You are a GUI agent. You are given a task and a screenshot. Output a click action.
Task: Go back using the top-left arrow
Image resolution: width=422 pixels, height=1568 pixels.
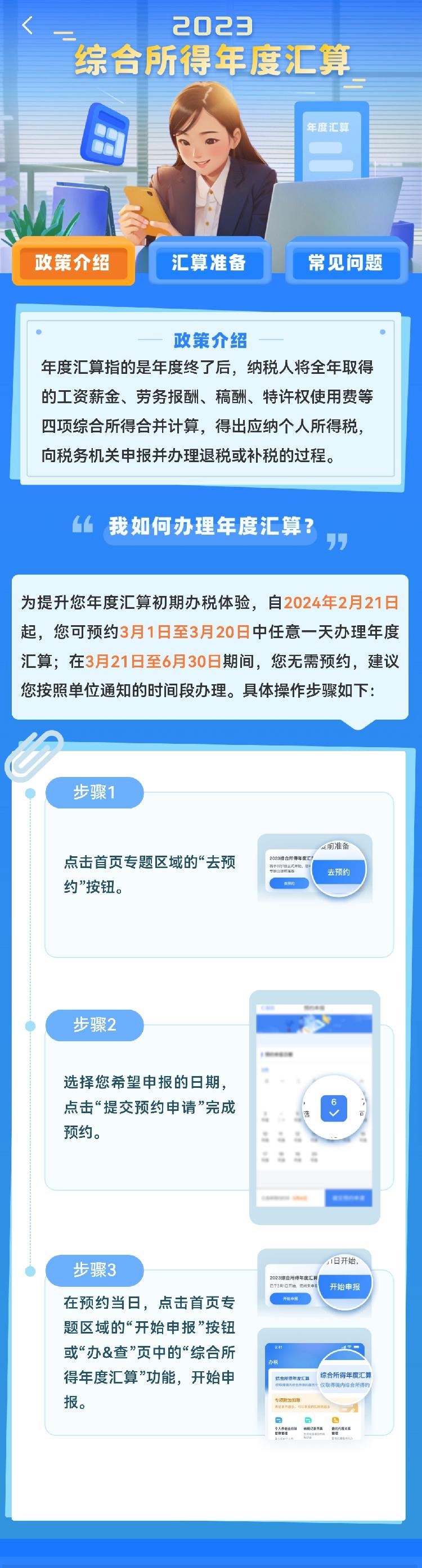(x=27, y=25)
